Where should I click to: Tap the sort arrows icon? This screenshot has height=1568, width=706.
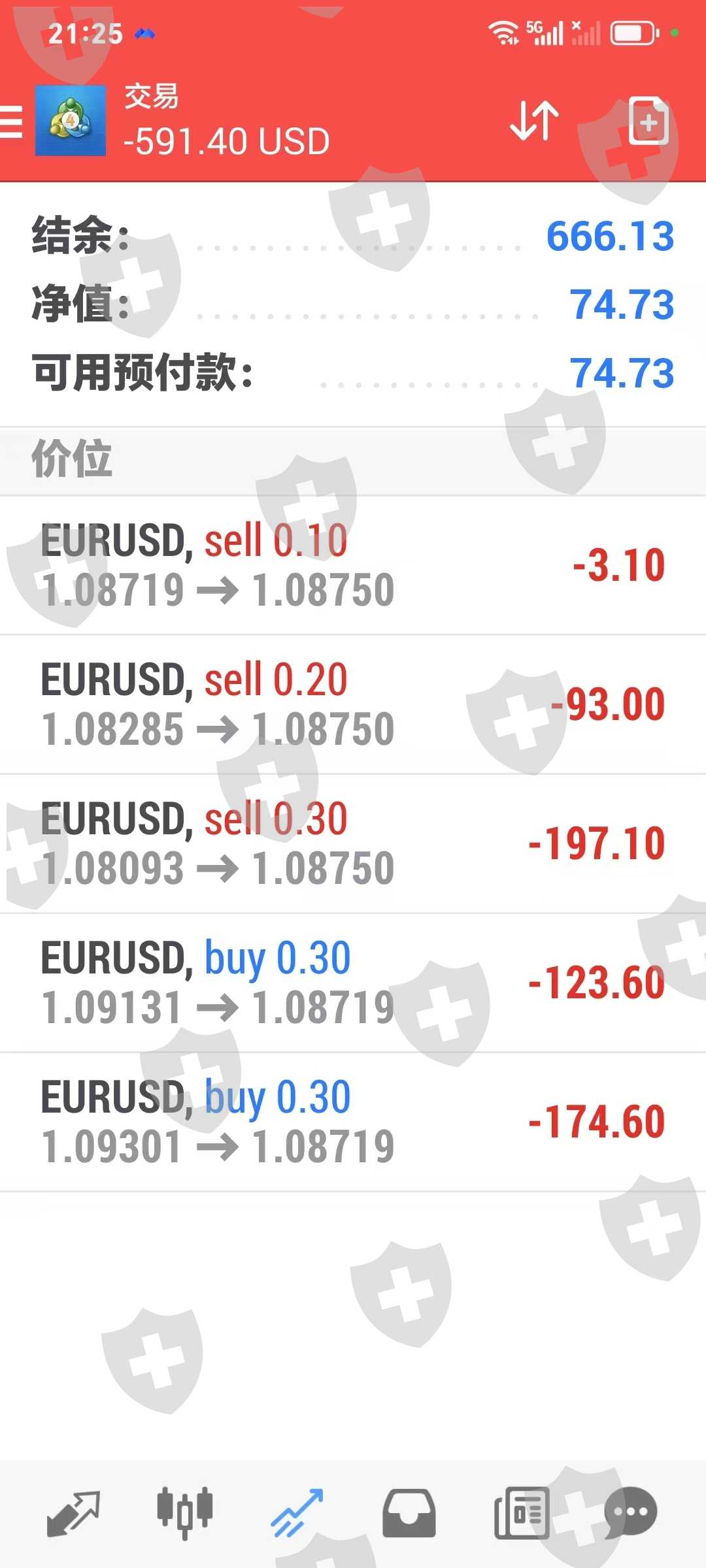[x=534, y=121]
